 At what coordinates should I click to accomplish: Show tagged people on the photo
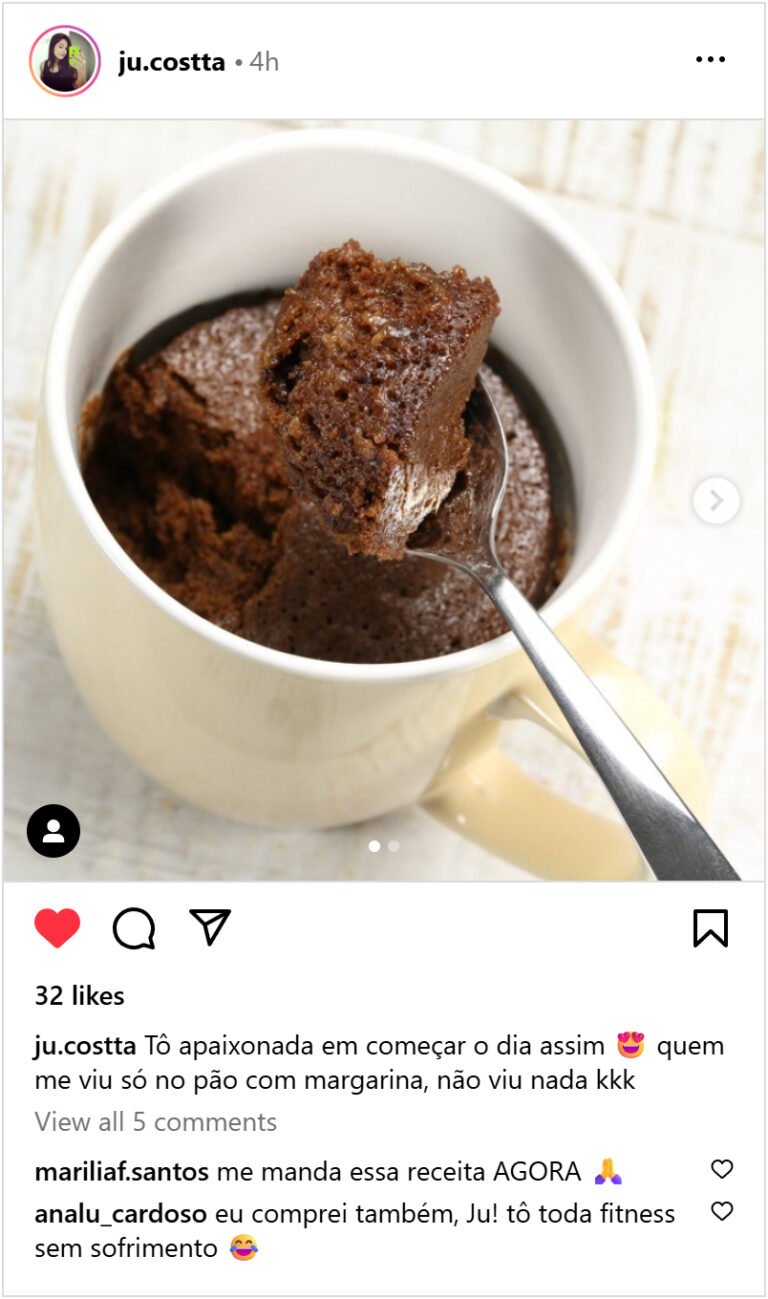click(53, 831)
